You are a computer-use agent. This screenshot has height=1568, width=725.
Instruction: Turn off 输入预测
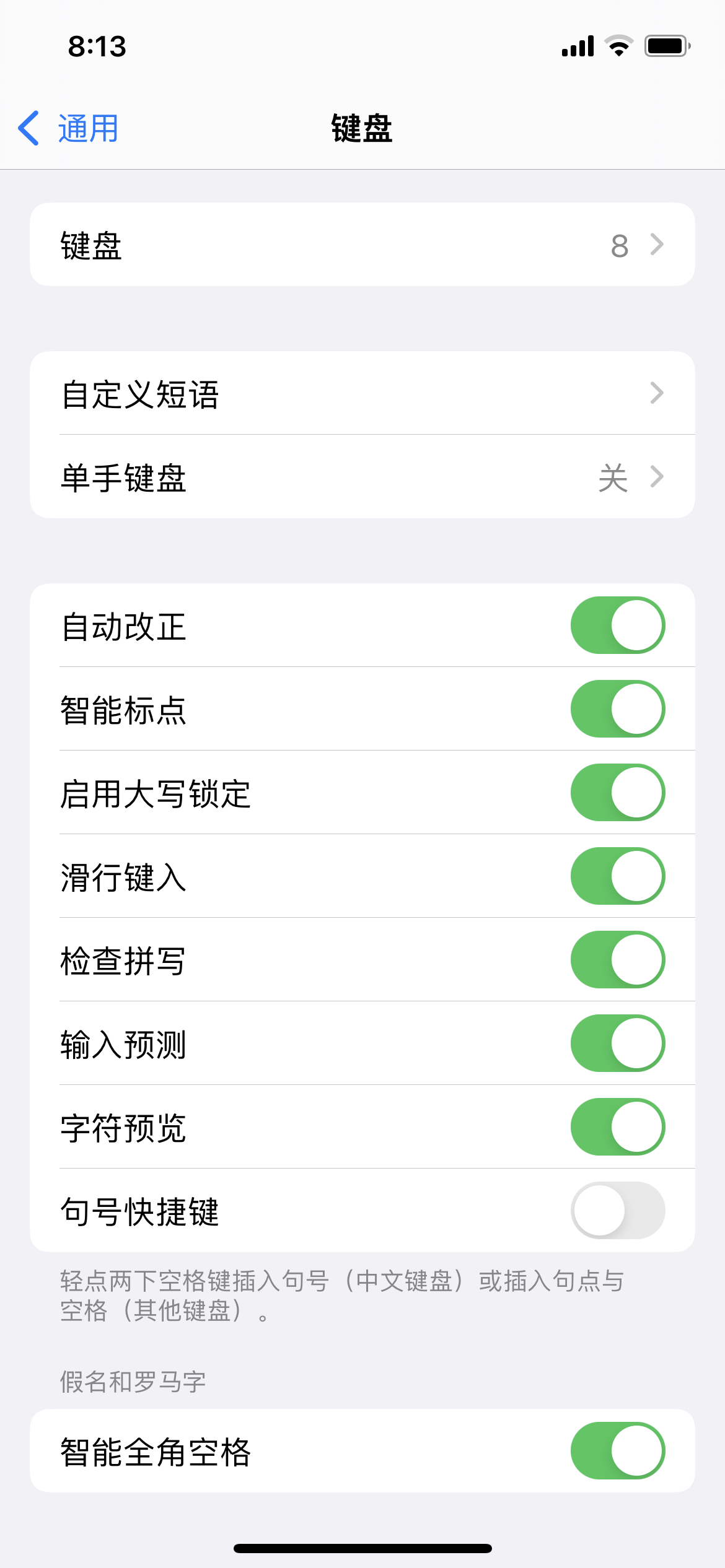pyautogui.click(x=617, y=1043)
